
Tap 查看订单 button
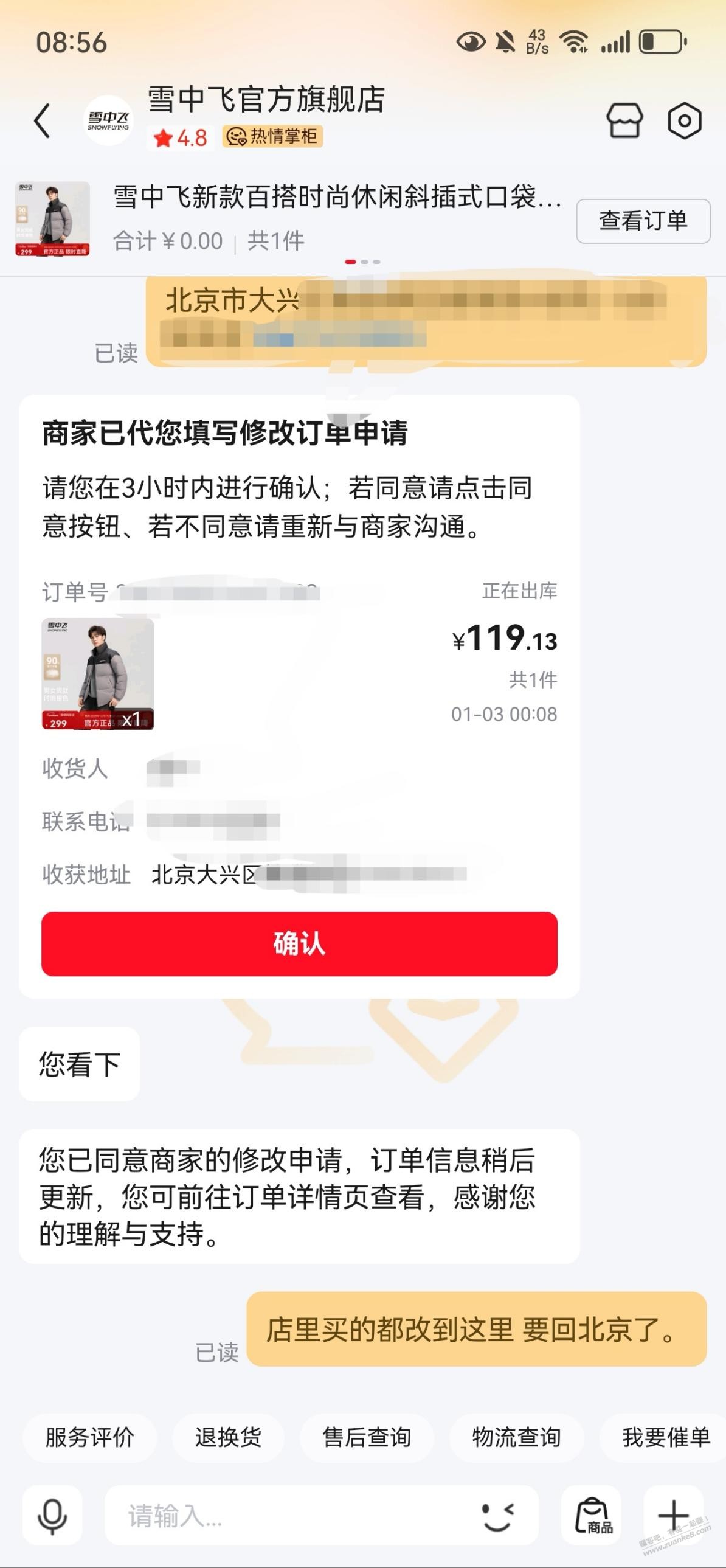(643, 221)
